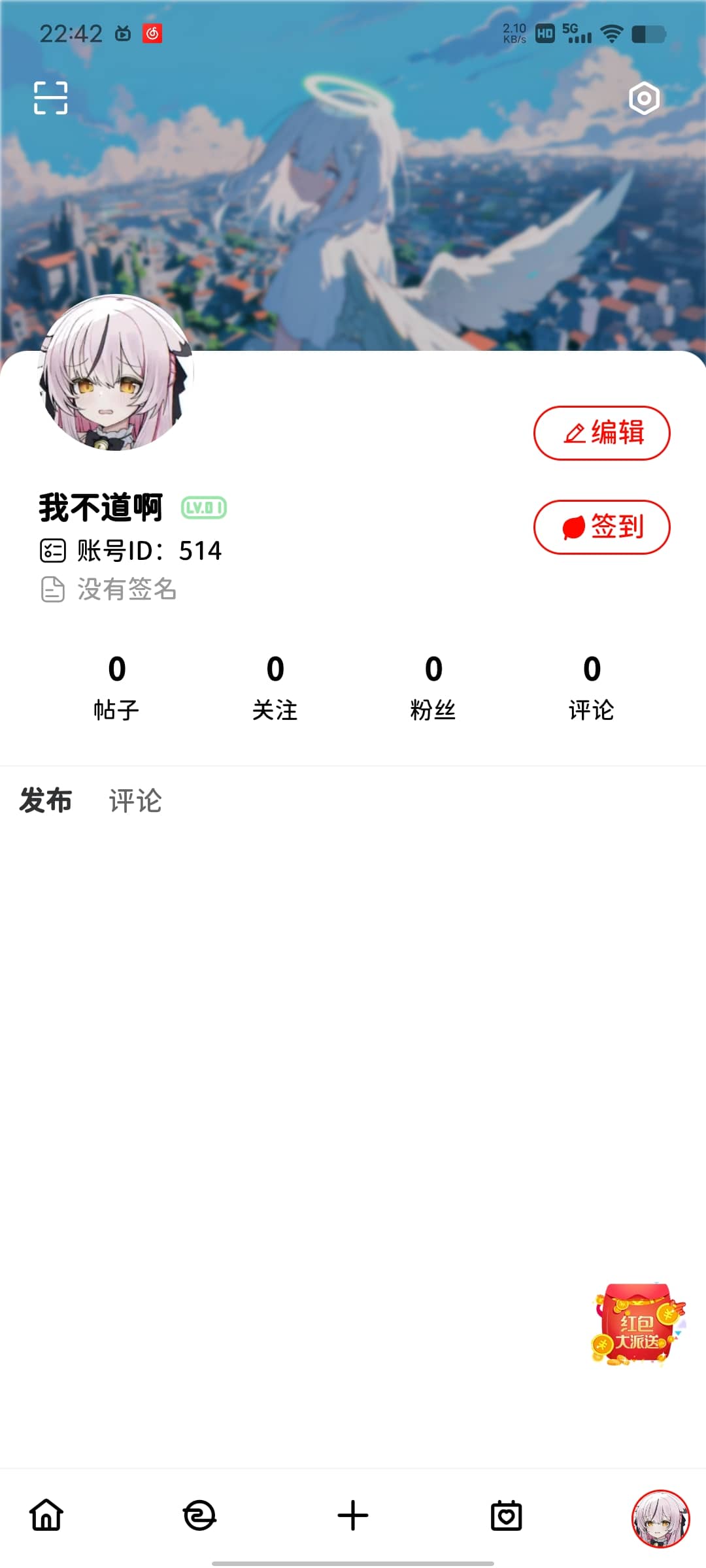Screen dimensions: 706x1568
Task: Open settings via the hexagon gear icon
Action: pyautogui.click(x=644, y=99)
